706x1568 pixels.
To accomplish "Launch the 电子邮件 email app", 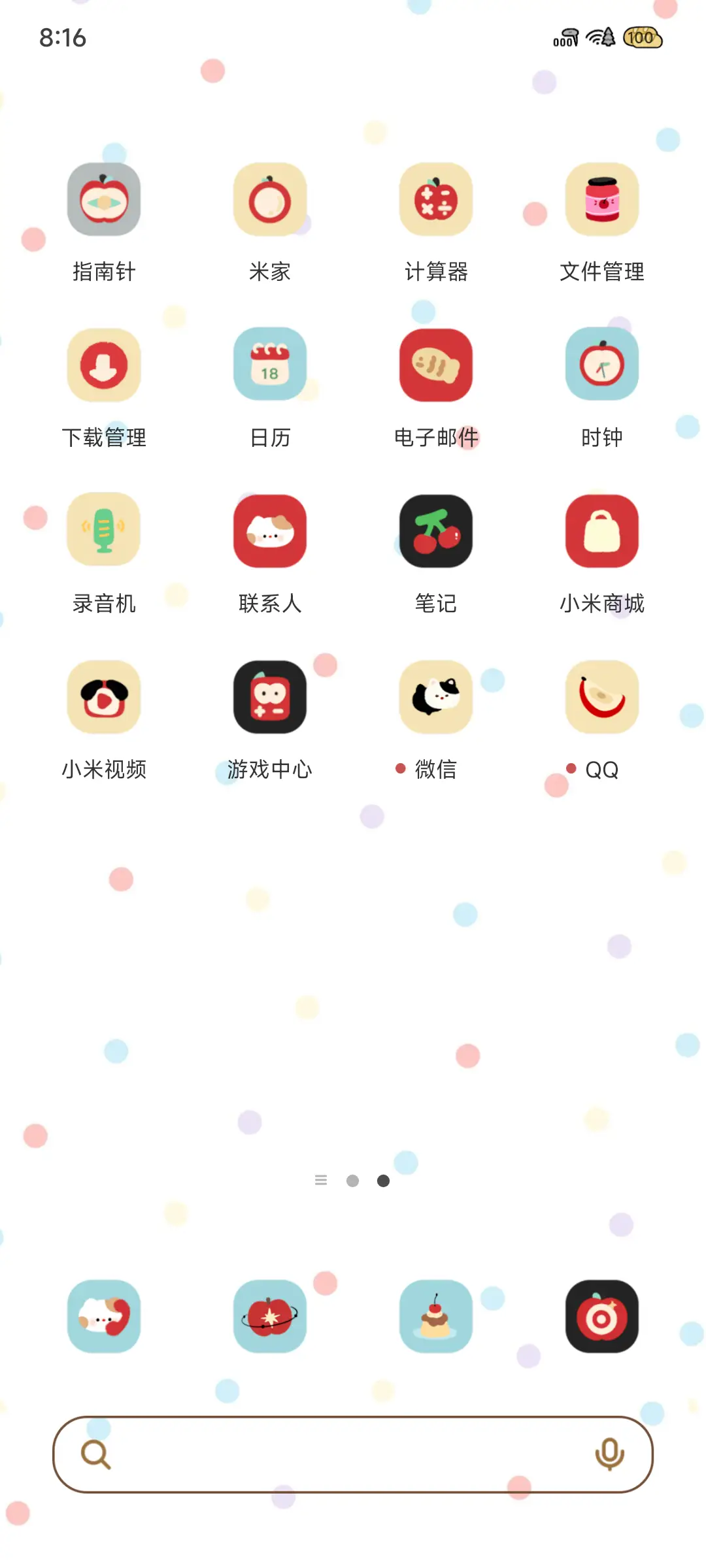I will point(436,366).
